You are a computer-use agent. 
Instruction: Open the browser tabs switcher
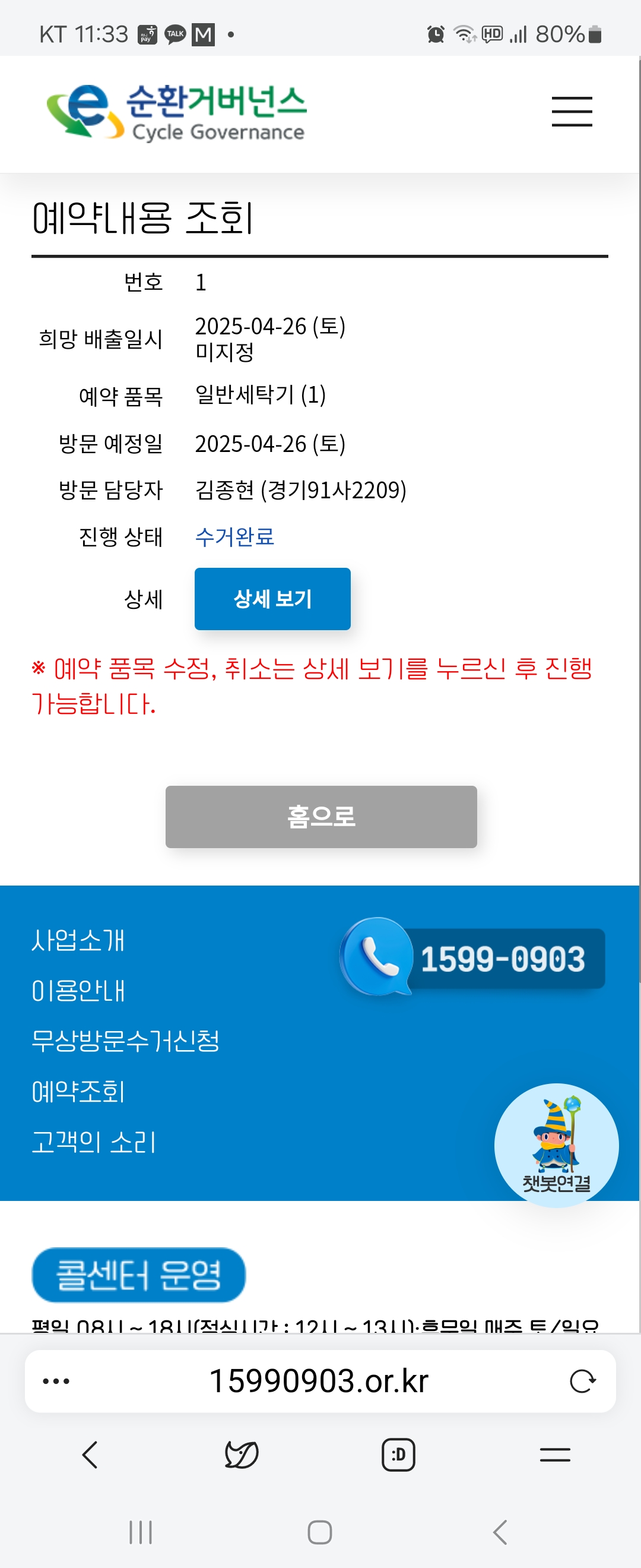click(398, 1455)
